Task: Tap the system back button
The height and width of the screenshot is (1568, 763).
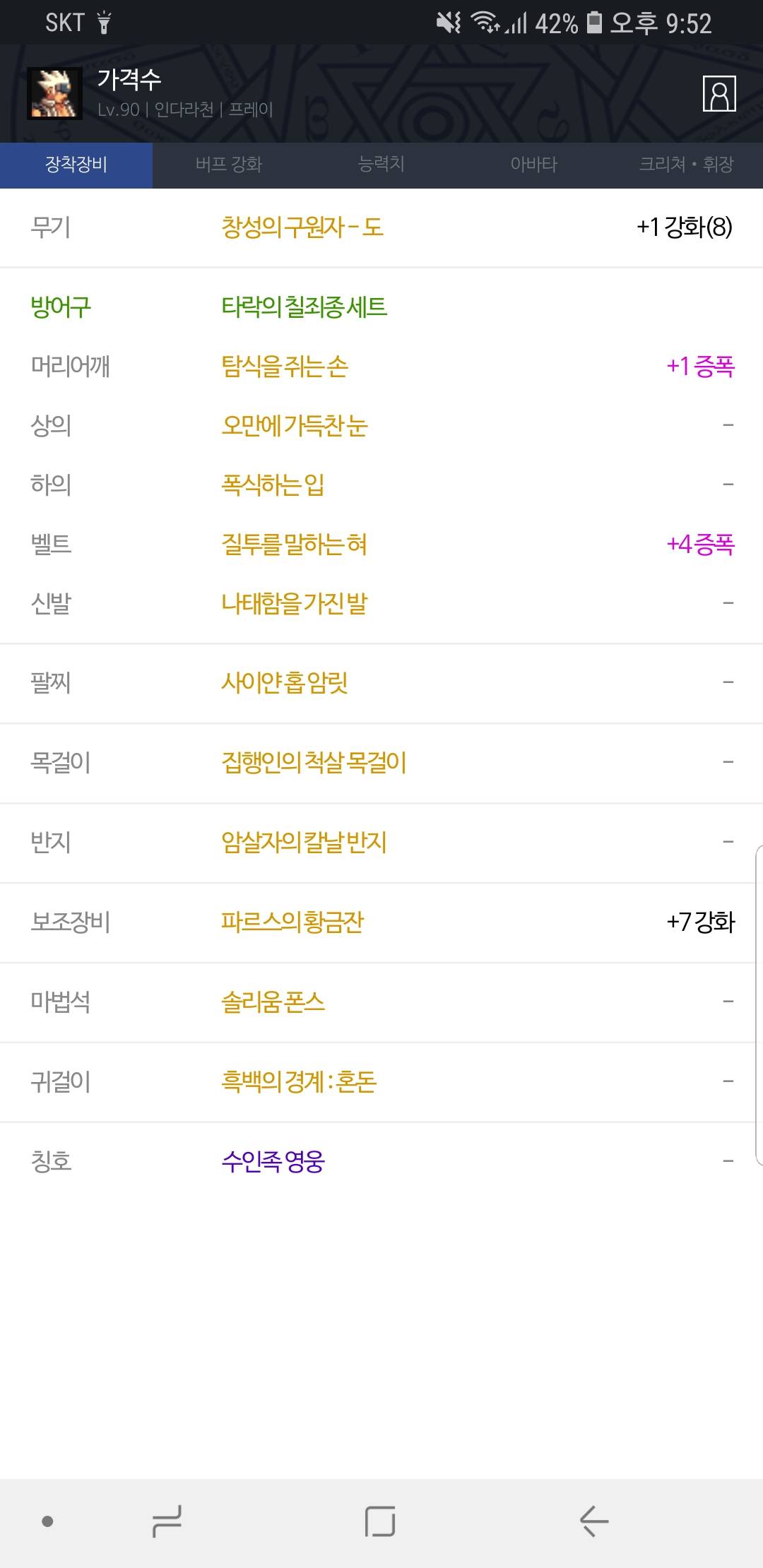Action: click(x=594, y=1521)
